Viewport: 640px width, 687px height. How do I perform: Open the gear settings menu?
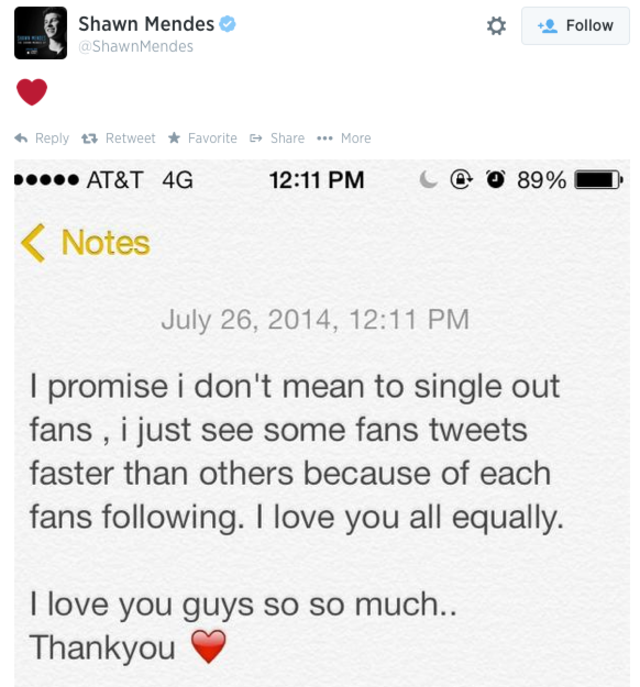tap(496, 26)
